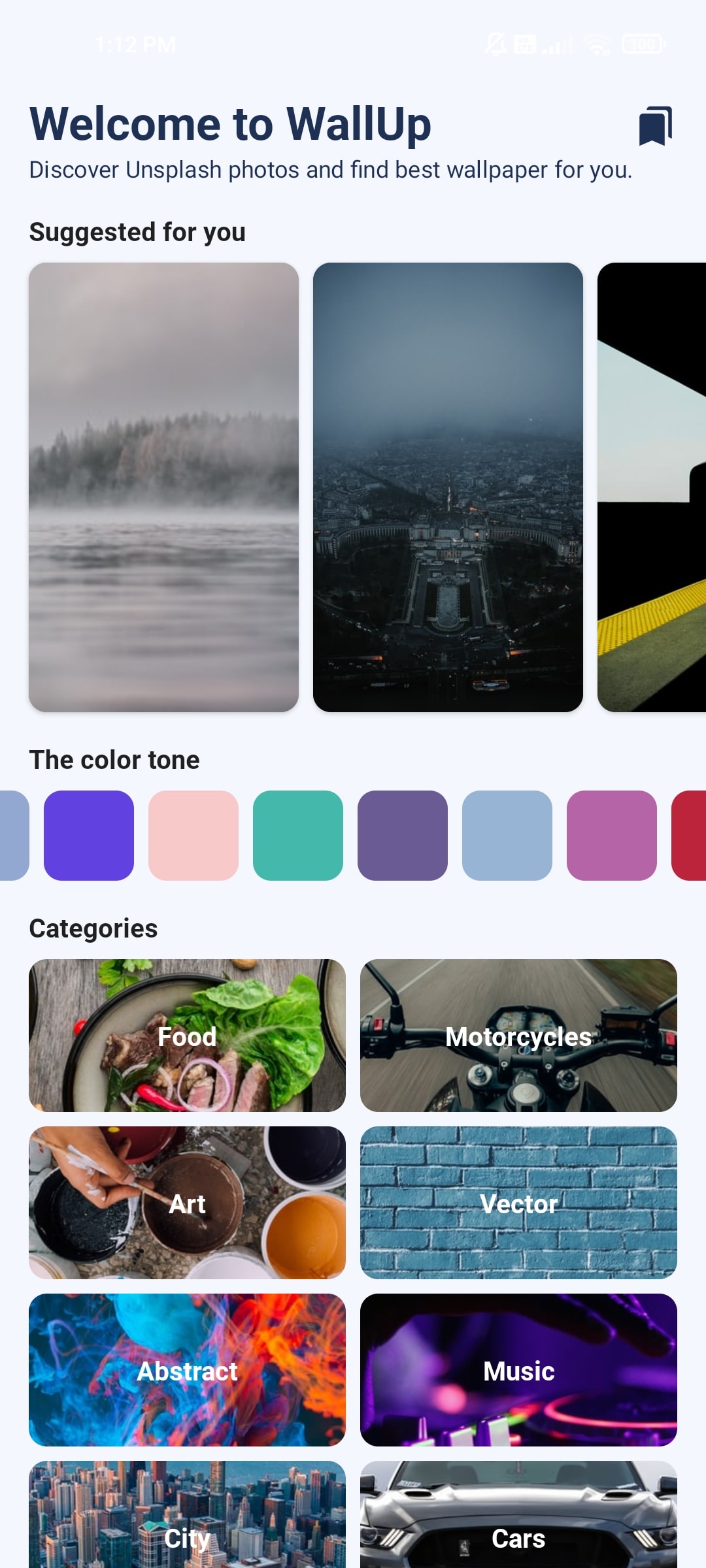Open the foggy lake suggested wallpaper
The height and width of the screenshot is (1568, 706).
(x=163, y=487)
